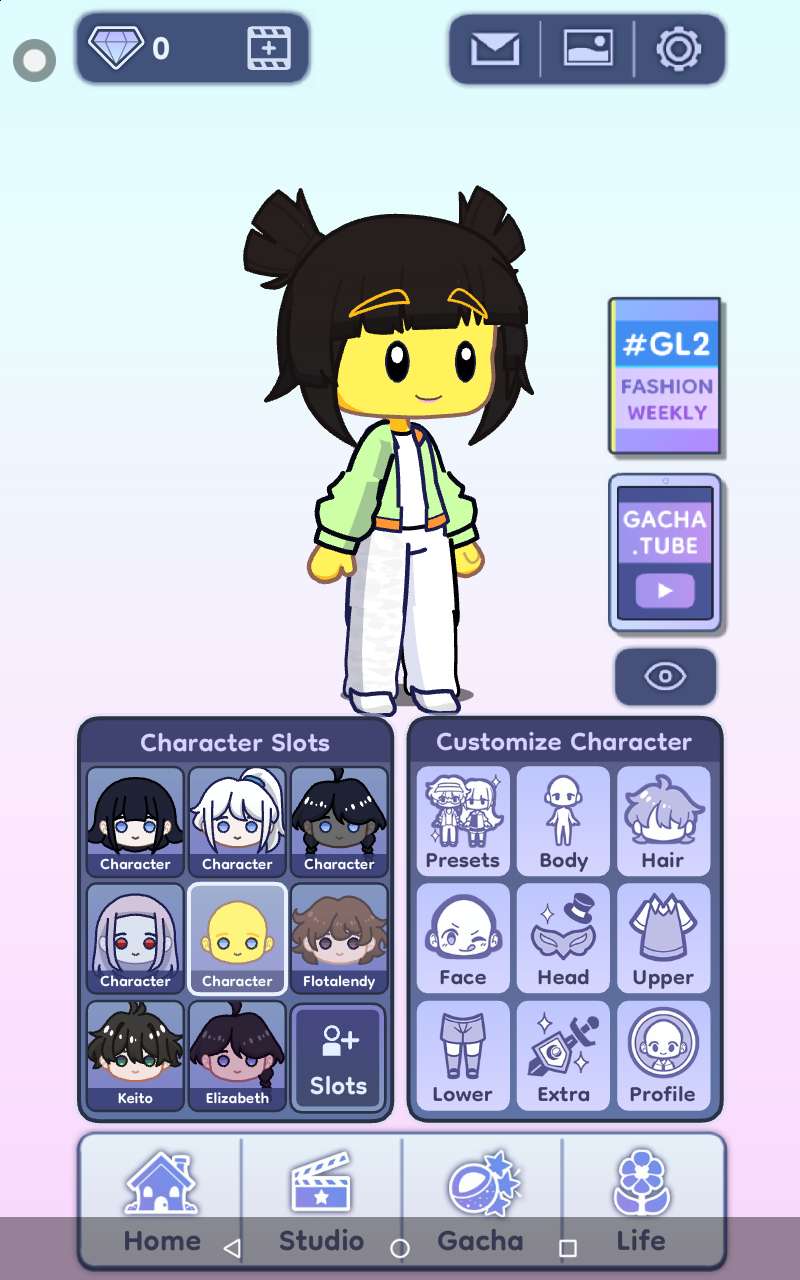
Task: Open the mail inbox icon
Action: pos(494,48)
